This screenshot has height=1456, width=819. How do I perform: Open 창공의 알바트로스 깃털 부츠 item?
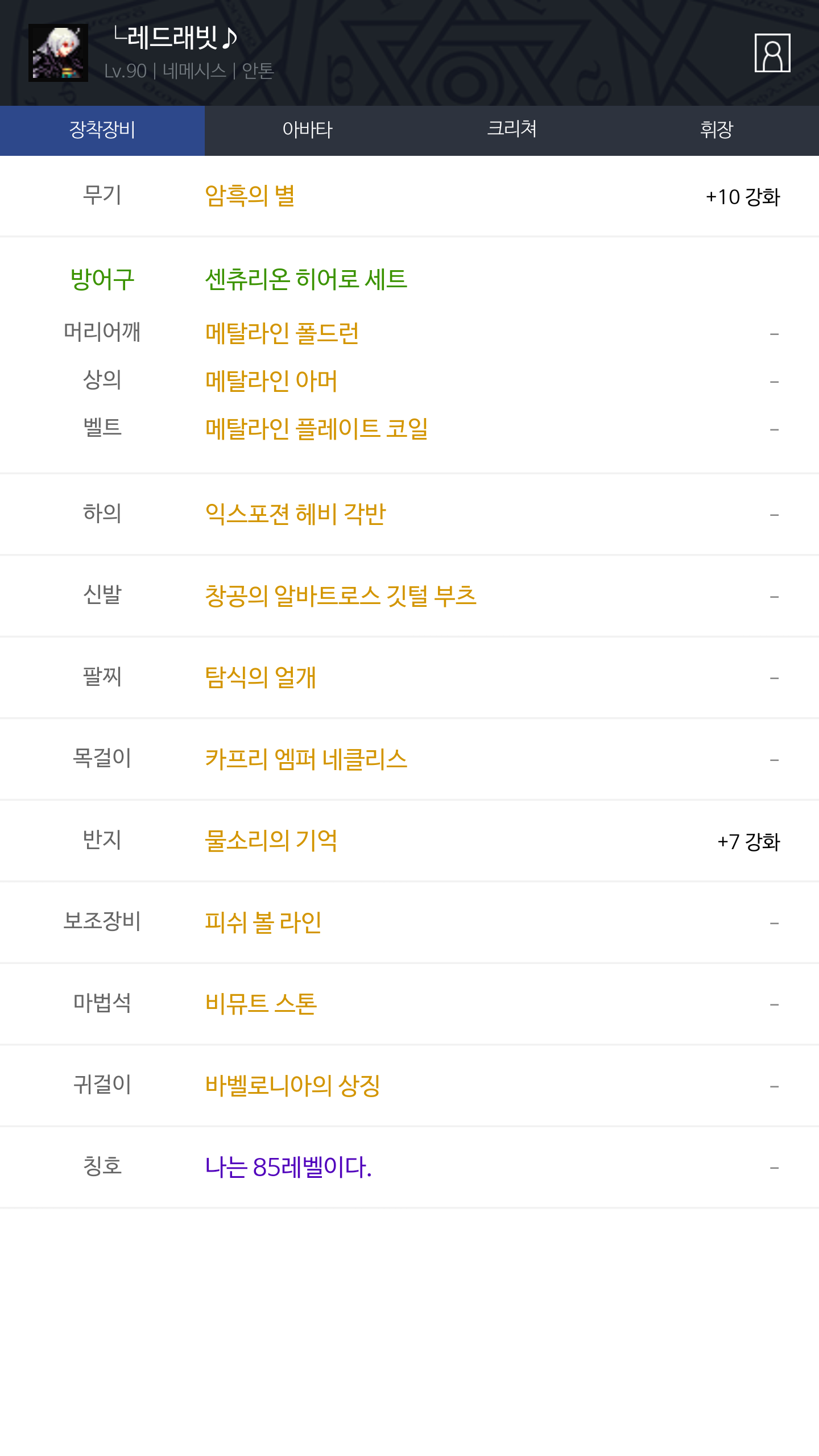341,596
